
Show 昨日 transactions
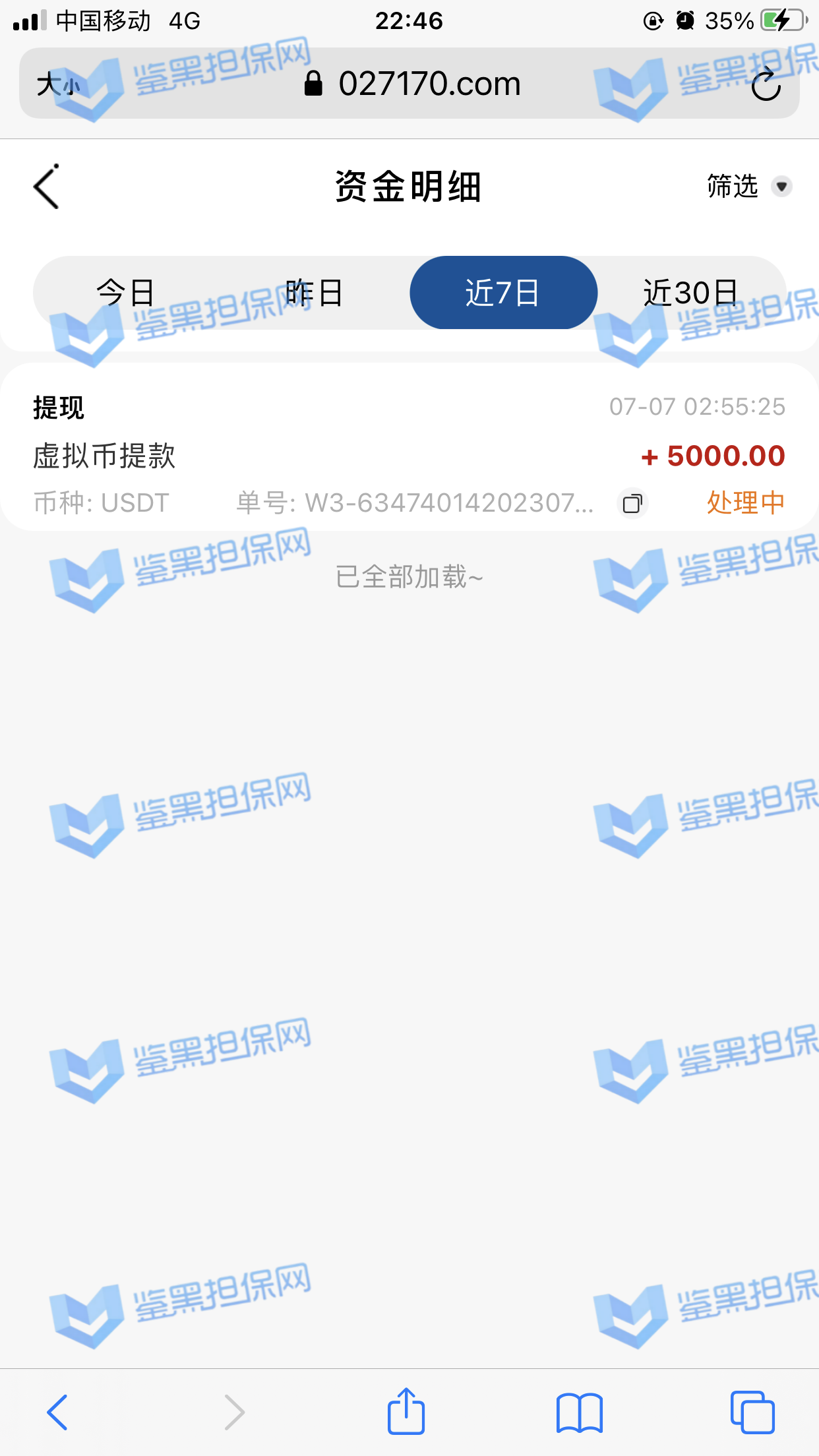coord(314,292)
